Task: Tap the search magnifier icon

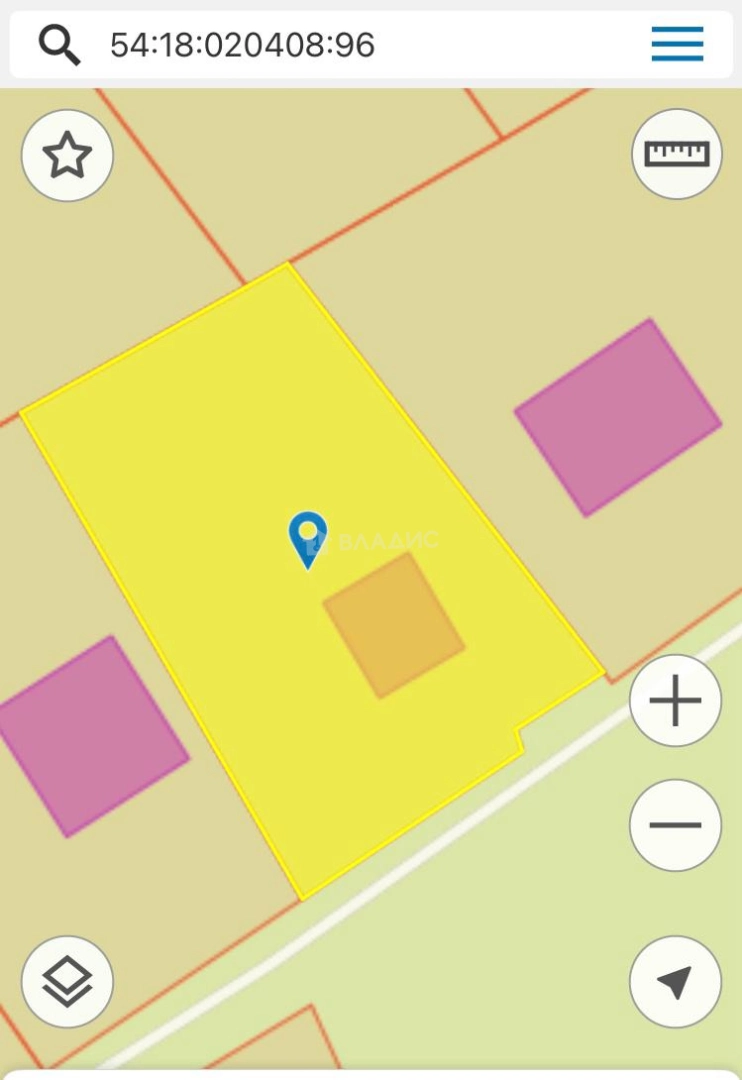Action: (x=59, y=45)
